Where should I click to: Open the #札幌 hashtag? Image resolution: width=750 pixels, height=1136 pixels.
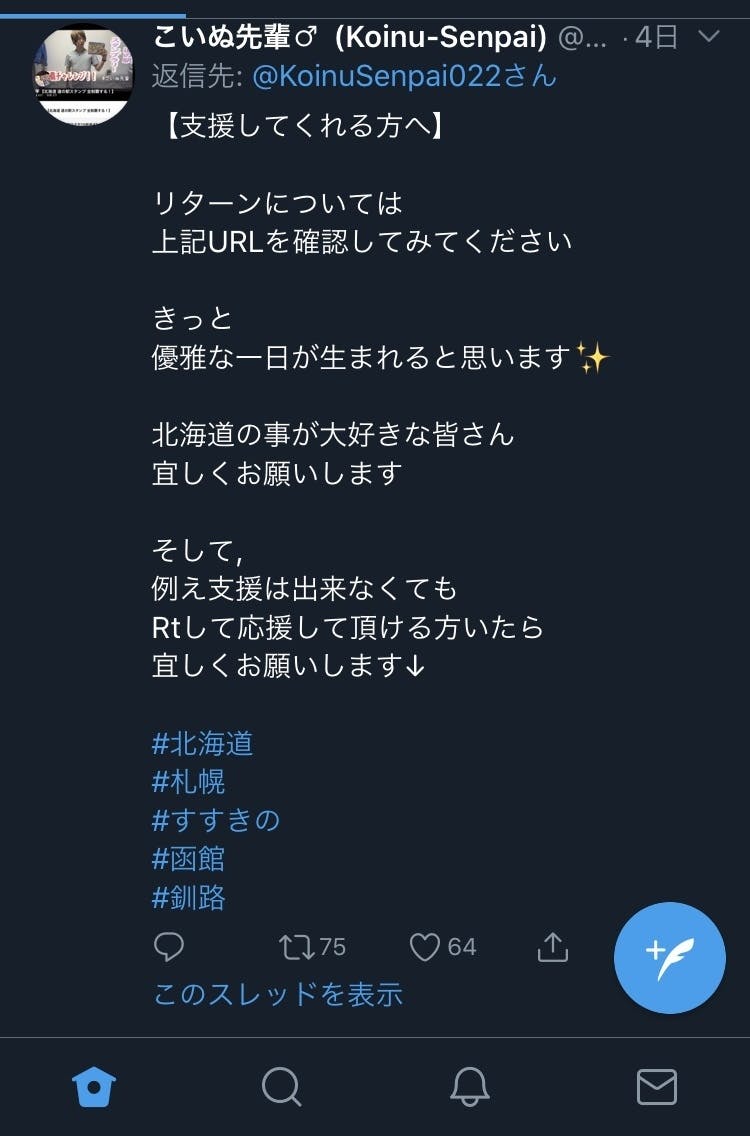click(189, 781)
